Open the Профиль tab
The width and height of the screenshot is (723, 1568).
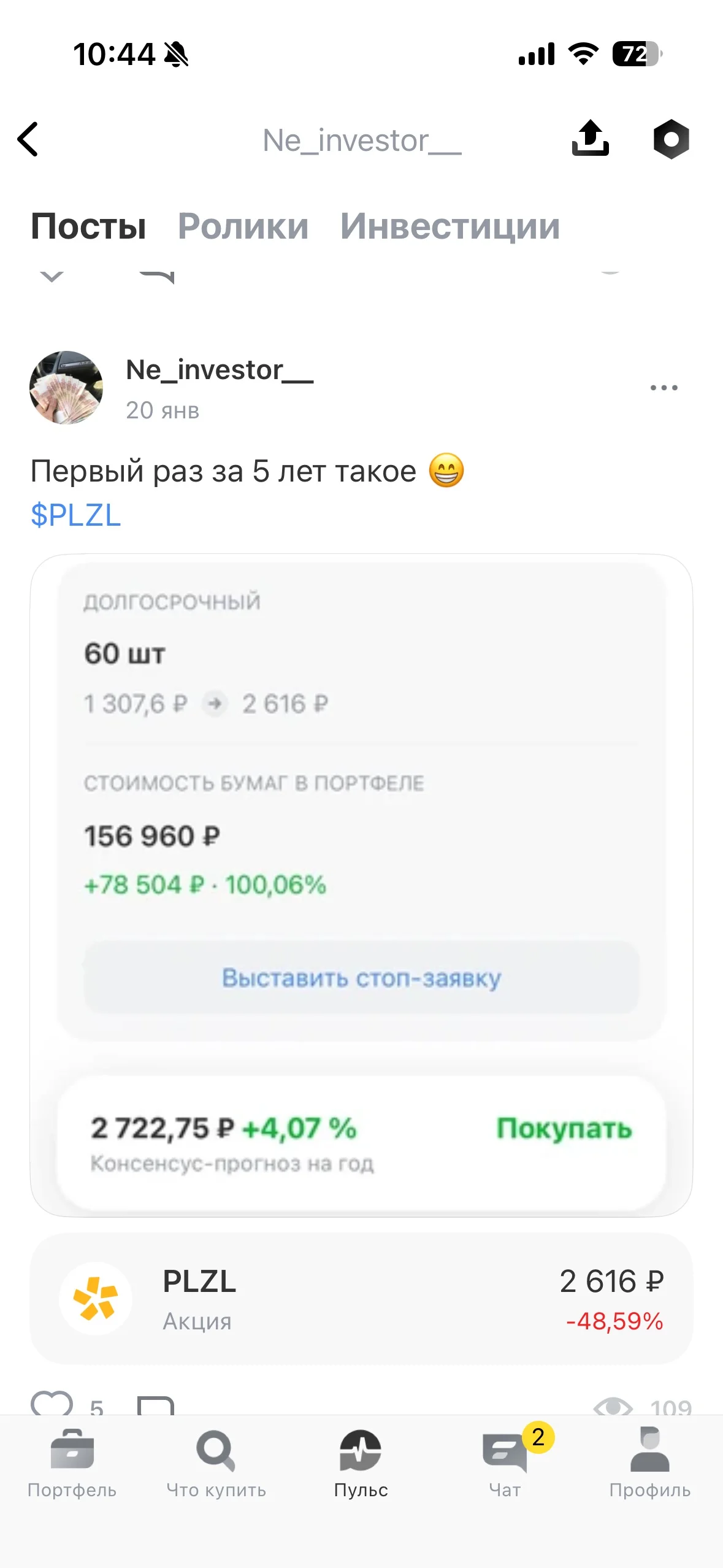coord(649,1463)
